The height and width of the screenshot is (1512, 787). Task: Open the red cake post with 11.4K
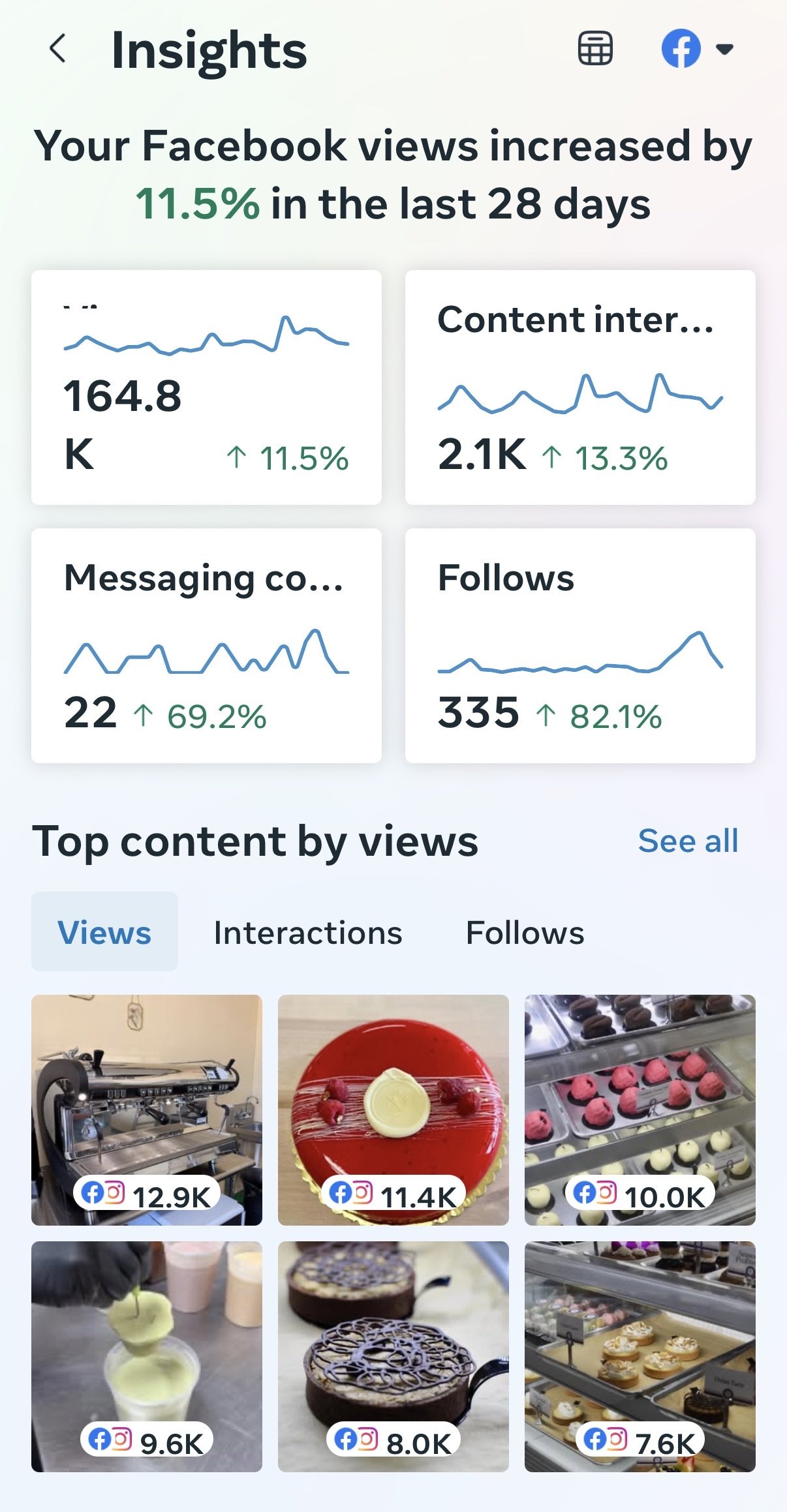click(x=393, y=1110)
